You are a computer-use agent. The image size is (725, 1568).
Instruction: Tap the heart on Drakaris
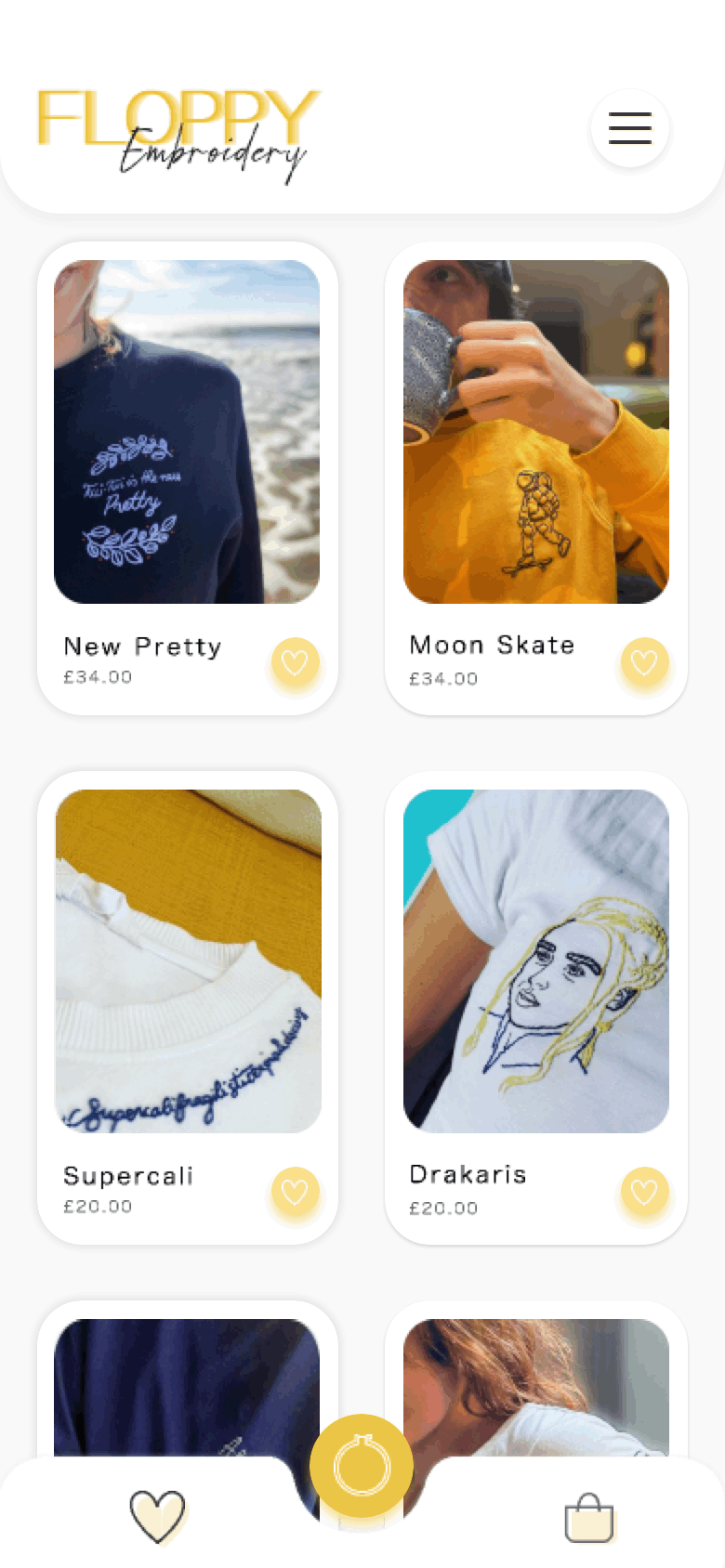[x=644, y=1192]
